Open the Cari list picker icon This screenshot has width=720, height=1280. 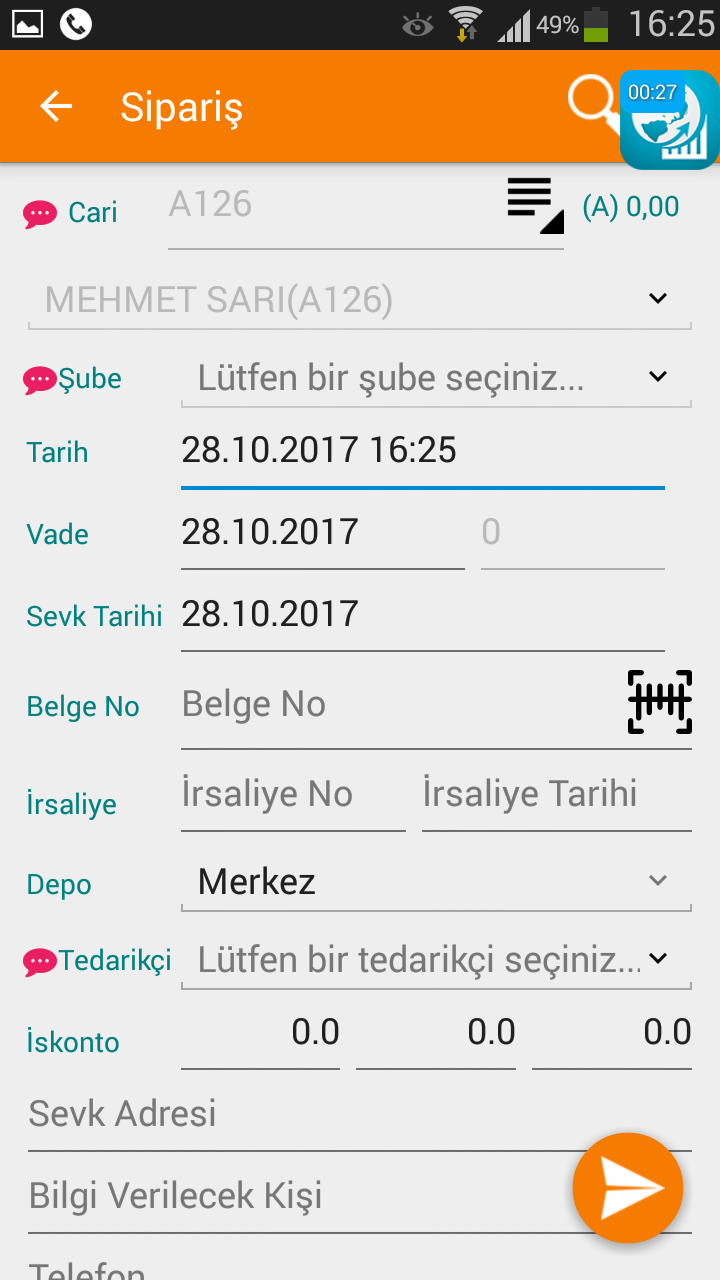[x=535, y=205]
